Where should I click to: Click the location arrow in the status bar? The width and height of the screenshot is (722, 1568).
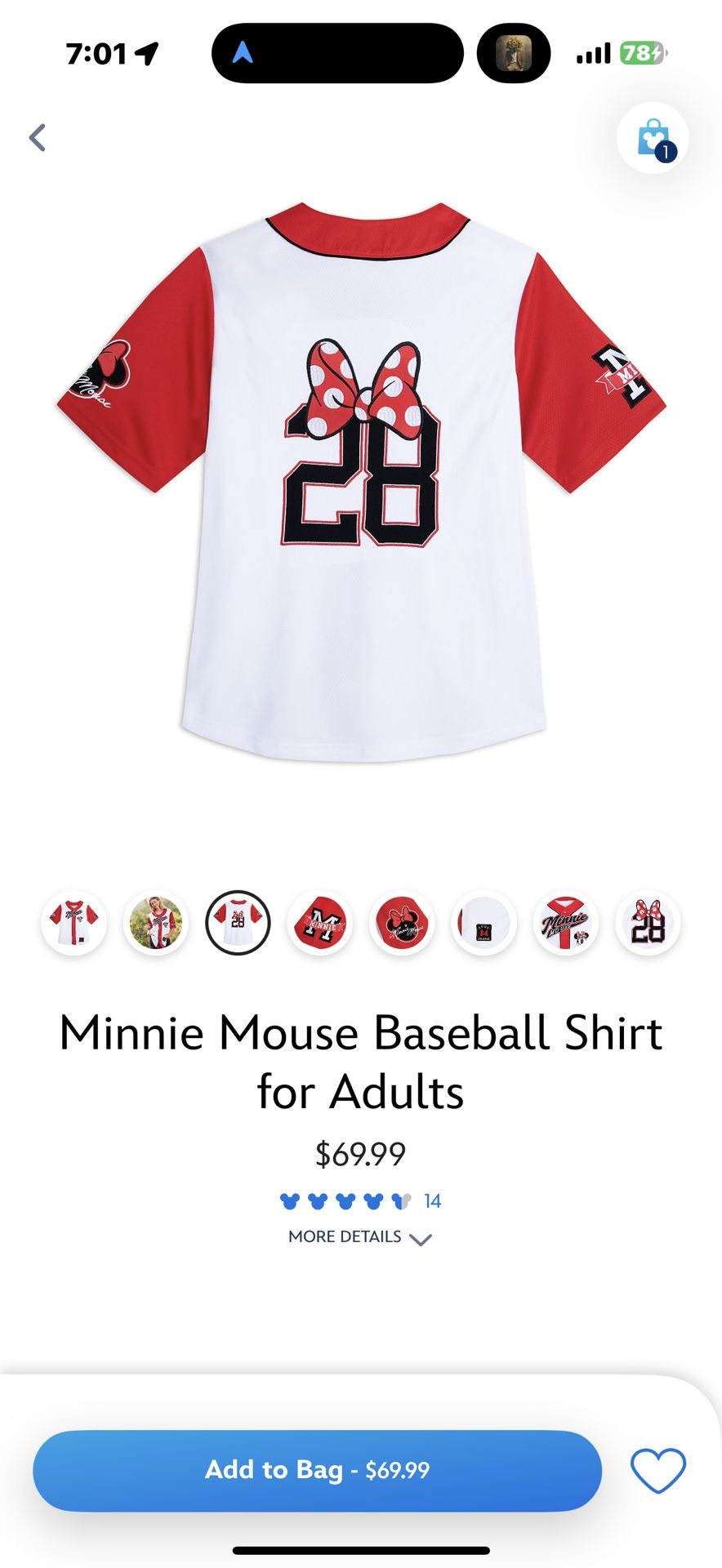coord(148,51)
